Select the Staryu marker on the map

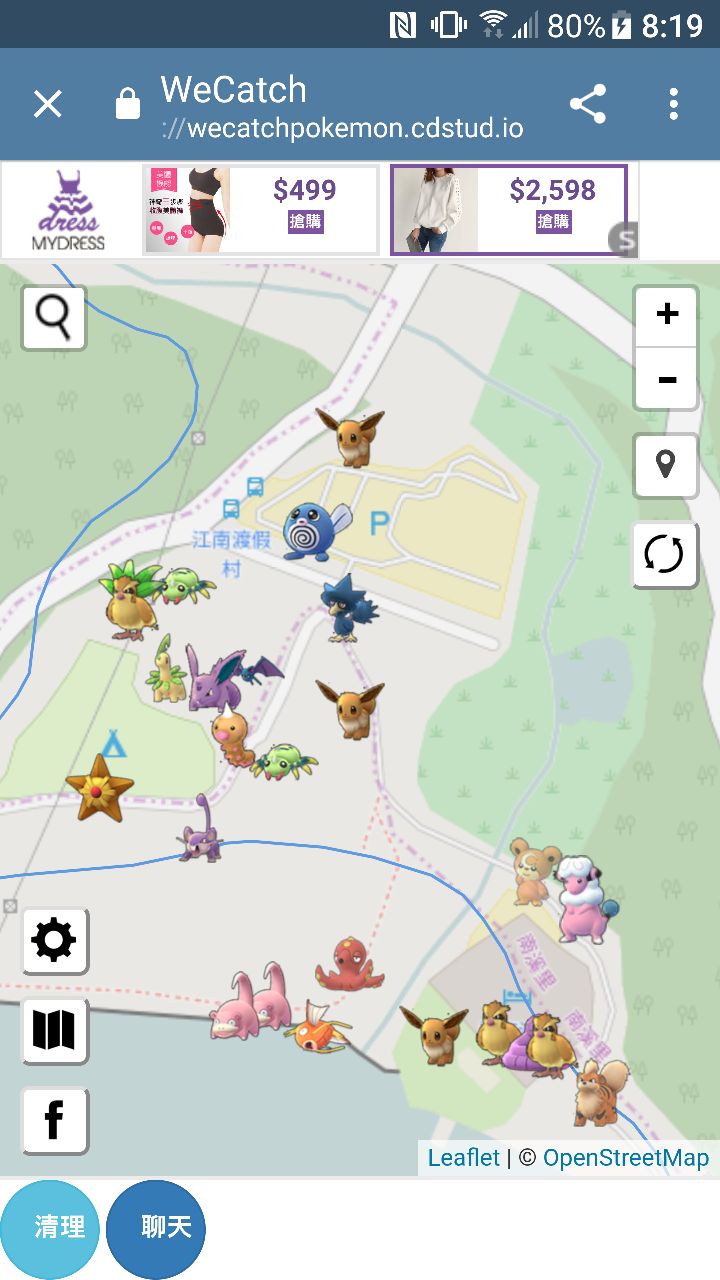click(x=98, y=788)
